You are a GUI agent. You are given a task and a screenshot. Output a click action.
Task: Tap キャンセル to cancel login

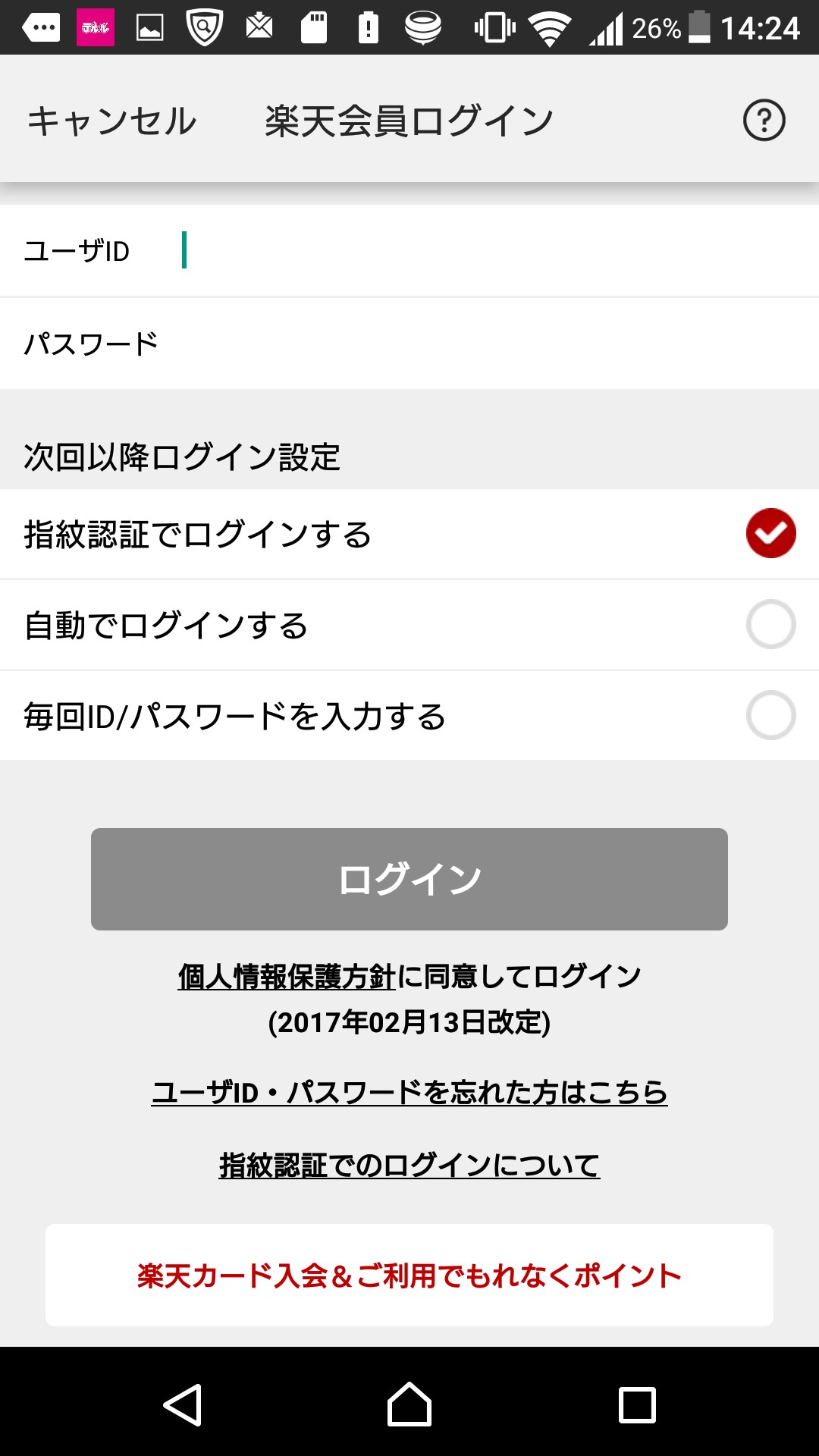pos(111,121)
